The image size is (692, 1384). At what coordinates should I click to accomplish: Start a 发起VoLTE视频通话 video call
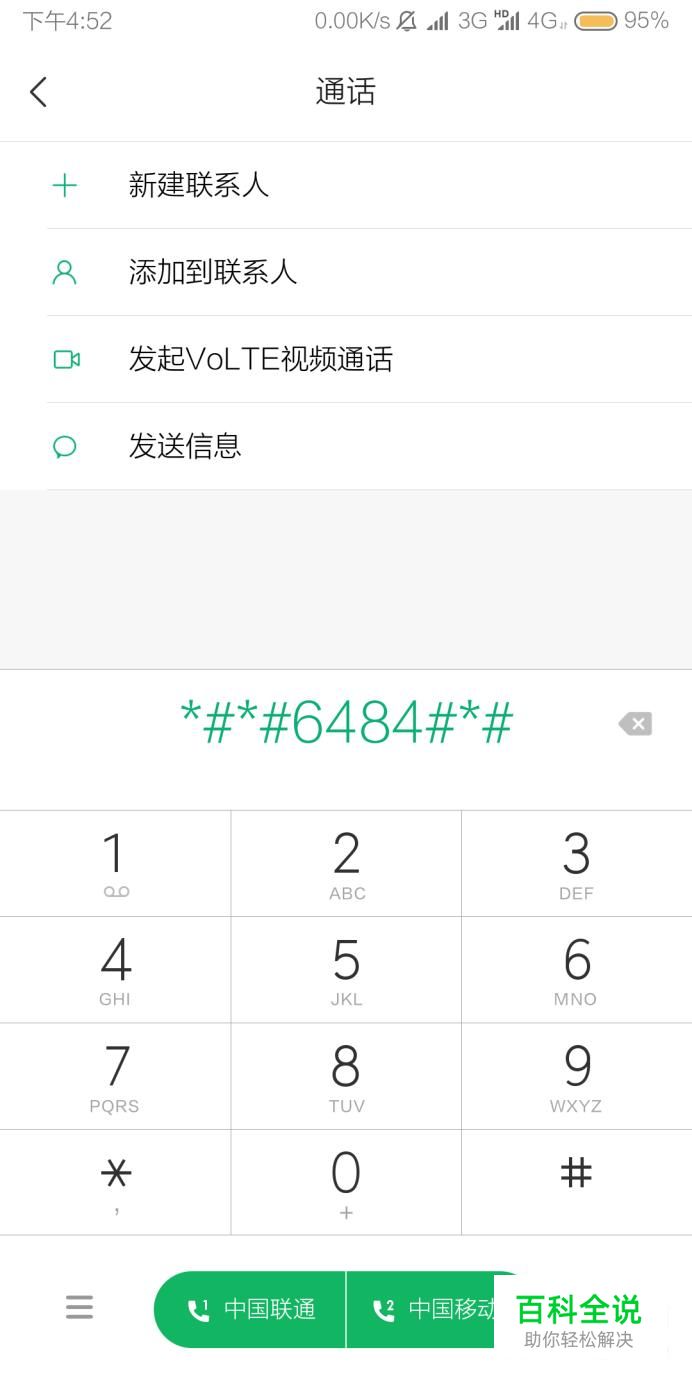click(x=260, y=359)
